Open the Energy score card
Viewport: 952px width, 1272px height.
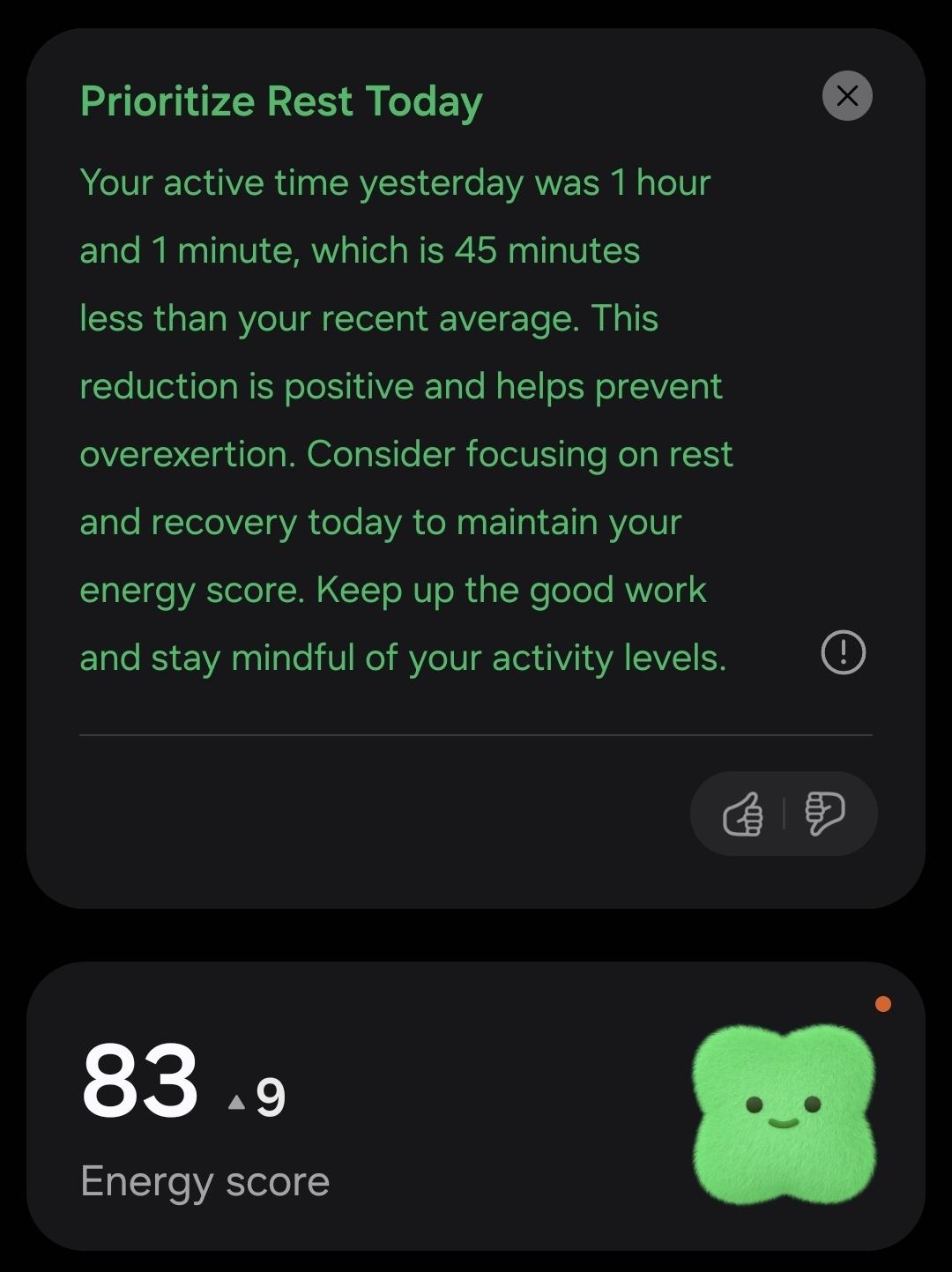(x=476, y=1106)
